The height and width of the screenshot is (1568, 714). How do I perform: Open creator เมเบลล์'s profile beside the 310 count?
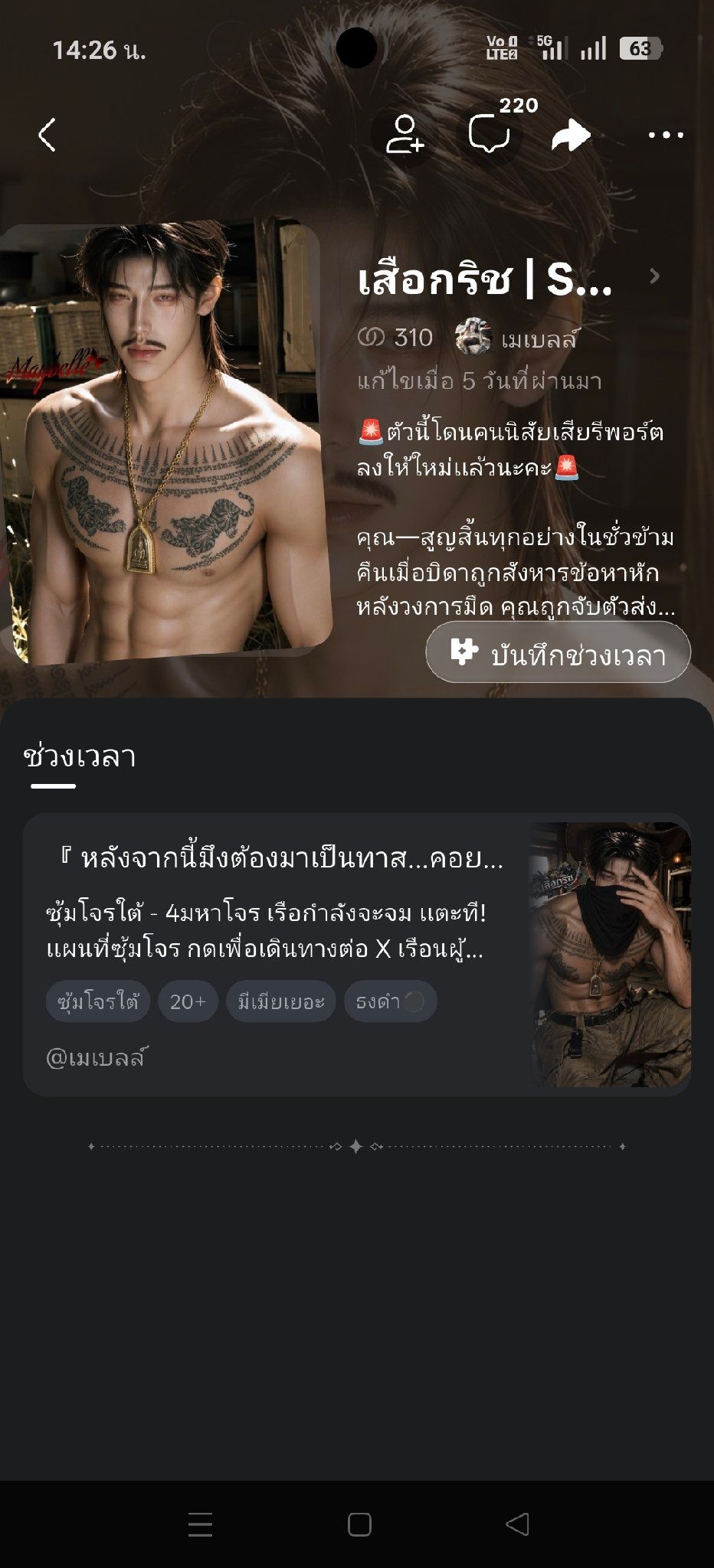516,337
